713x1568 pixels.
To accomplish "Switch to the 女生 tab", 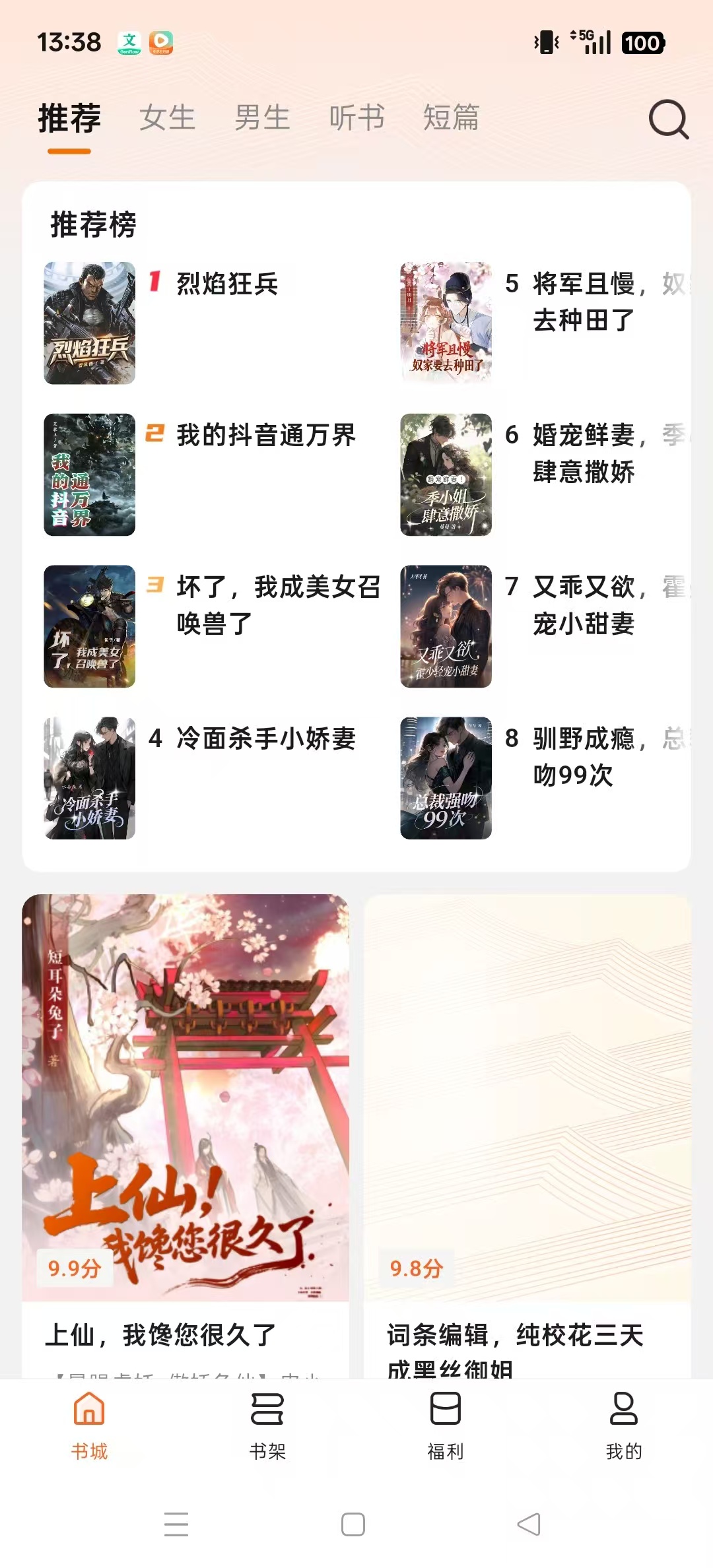I will tap(167, 118).
